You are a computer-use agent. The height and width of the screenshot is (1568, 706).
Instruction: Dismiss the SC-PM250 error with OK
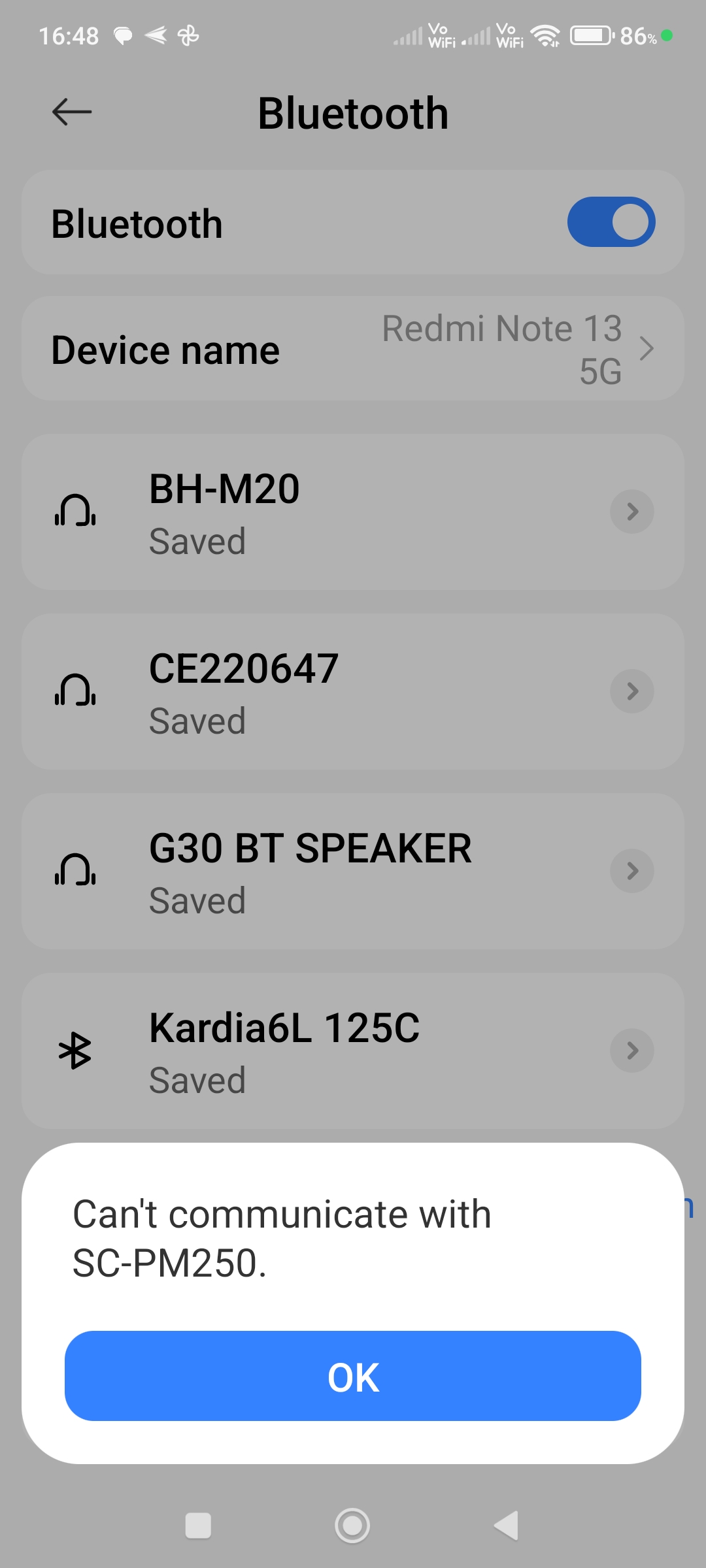tap(352, 1377)
